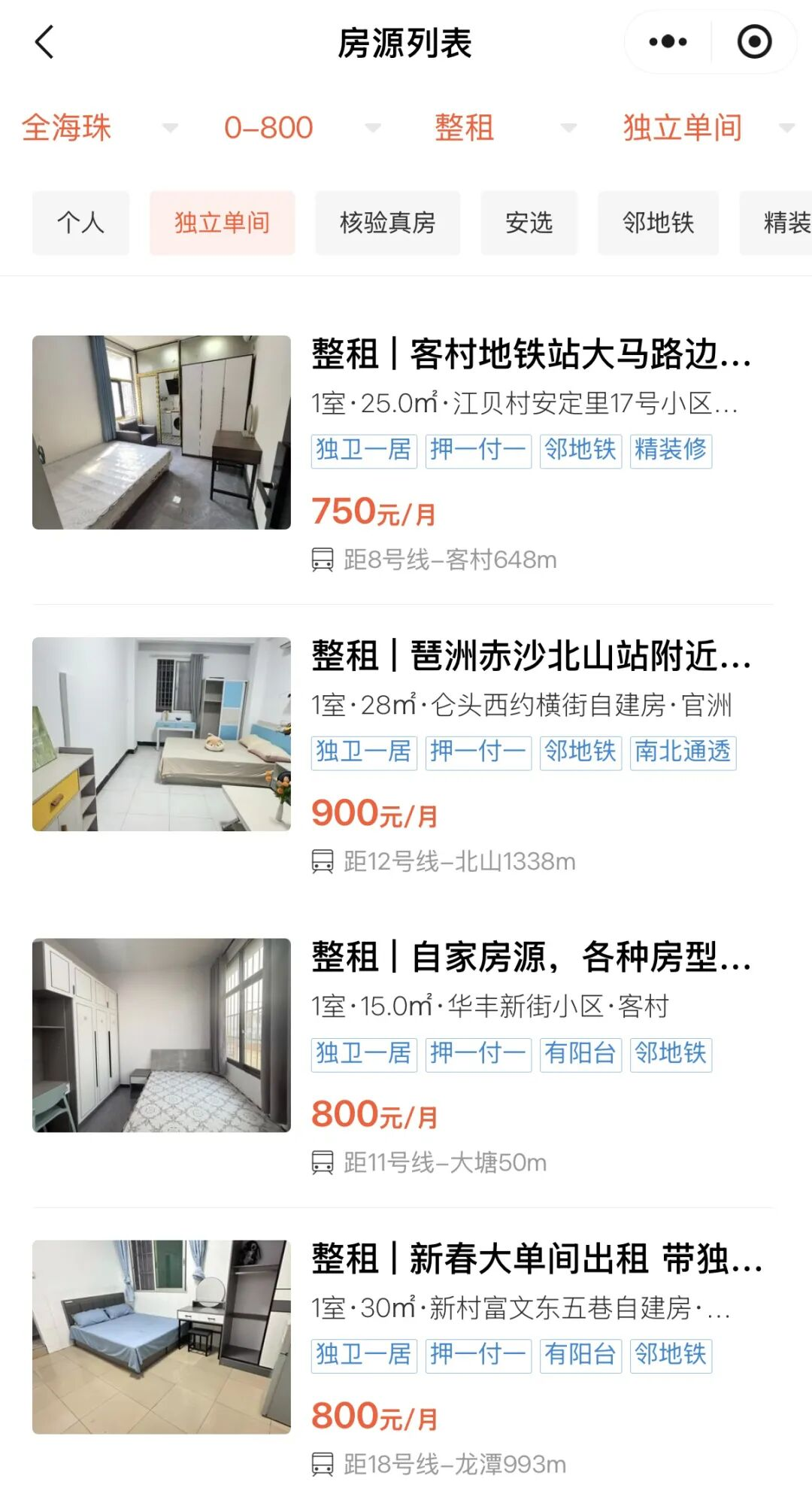Go back from the 房源列表 page
The image size is (812, 1509).
pyautogui.click(x=45, y=42)
